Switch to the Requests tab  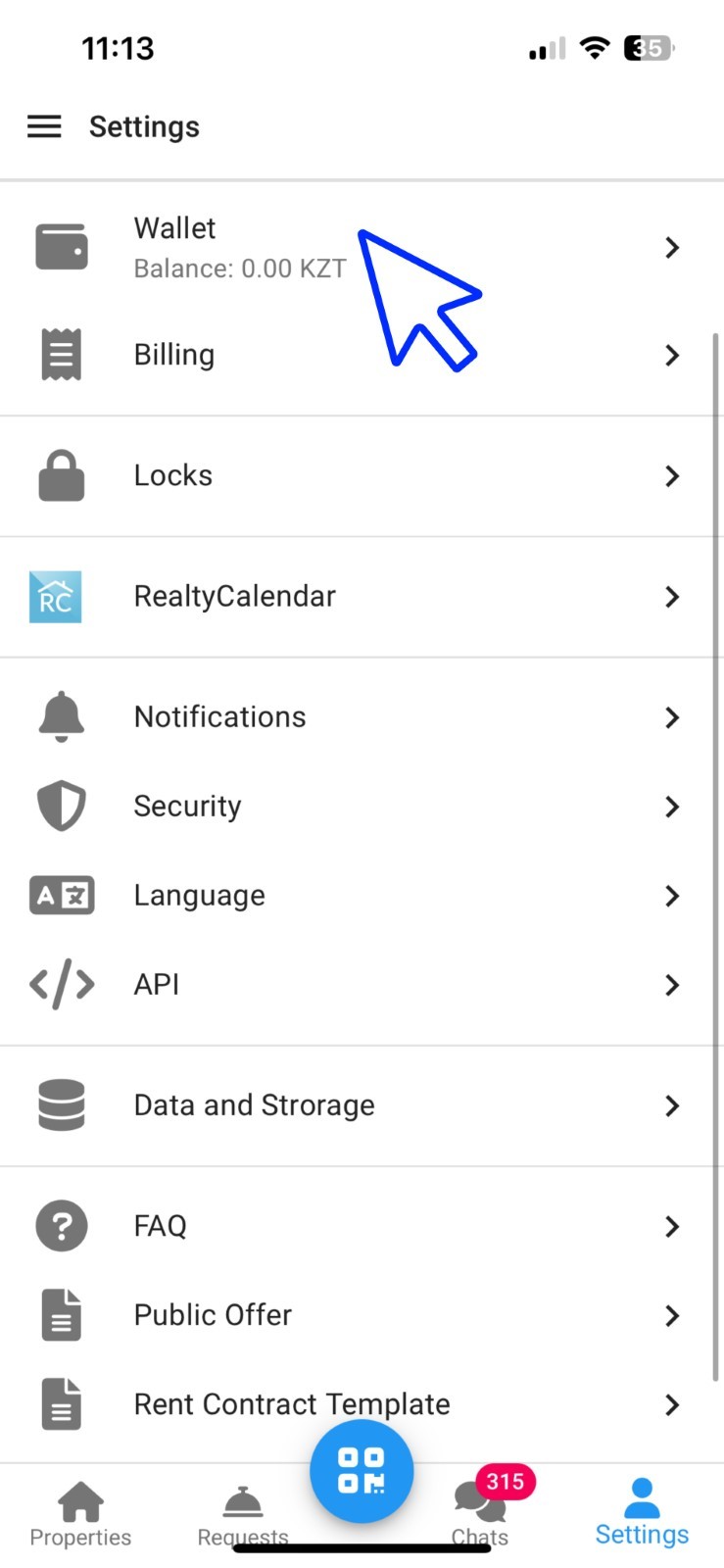(243, 1514)
